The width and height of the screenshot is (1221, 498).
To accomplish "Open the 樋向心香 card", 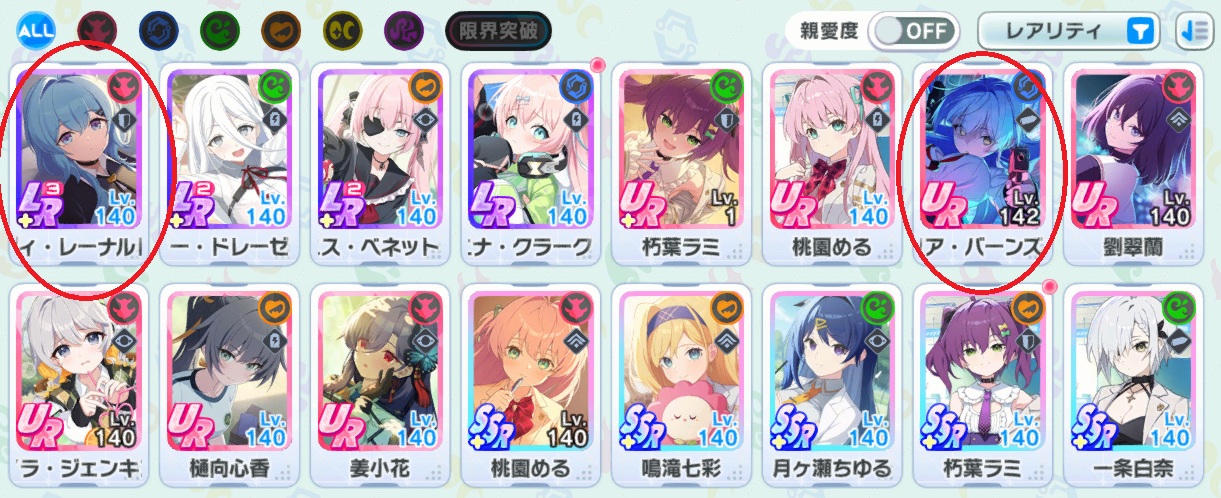I will [231, 380].
